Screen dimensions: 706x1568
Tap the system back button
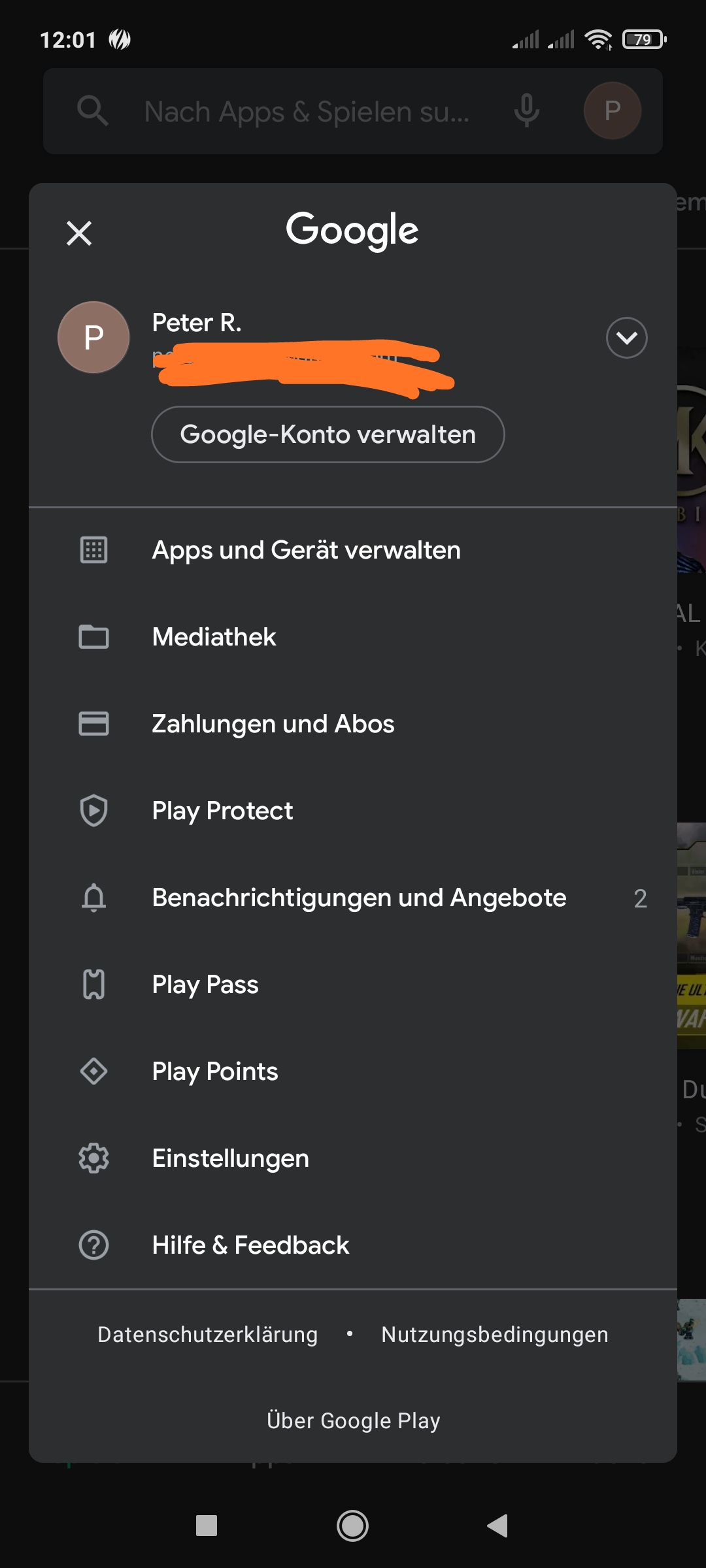coord(497,1526)
